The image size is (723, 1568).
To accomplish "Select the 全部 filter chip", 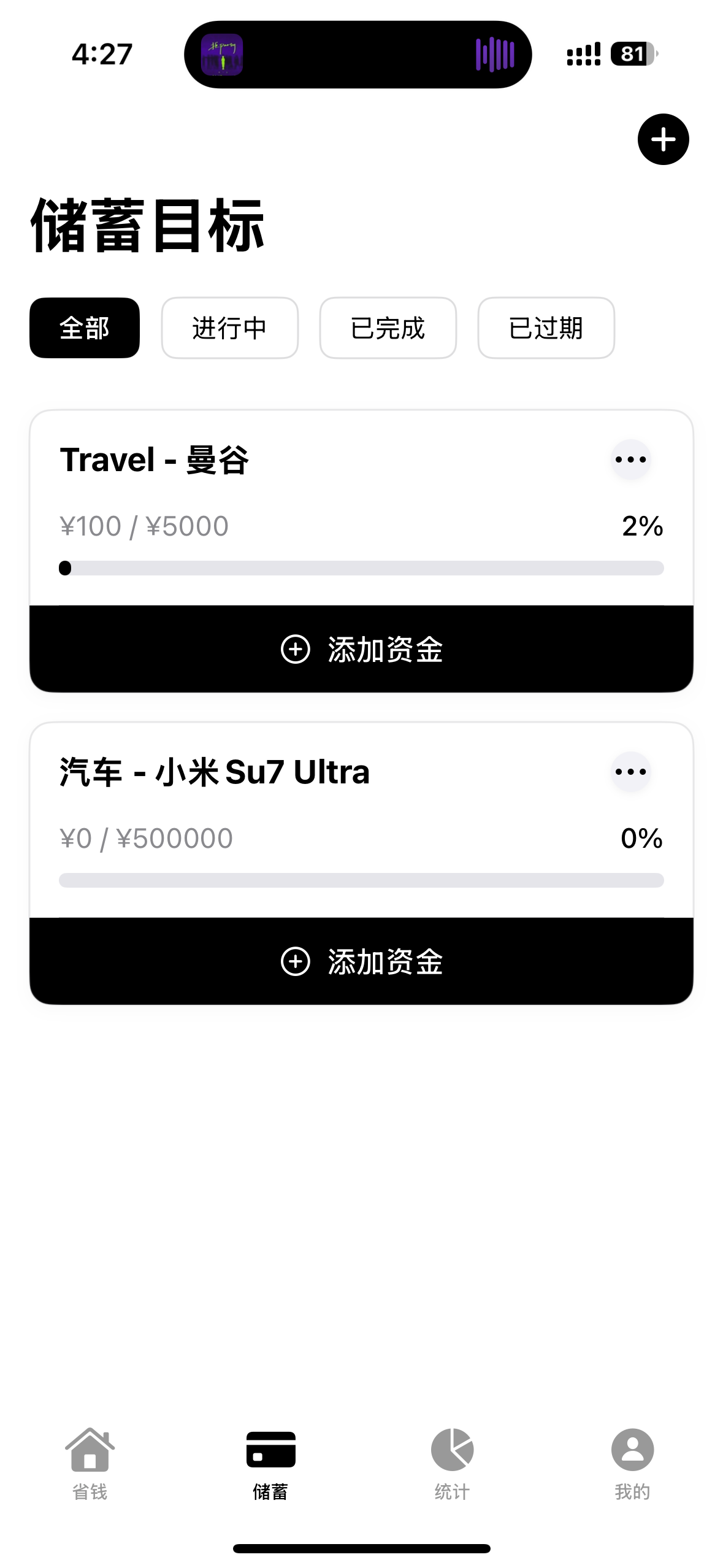I will [x=85, y=328].
